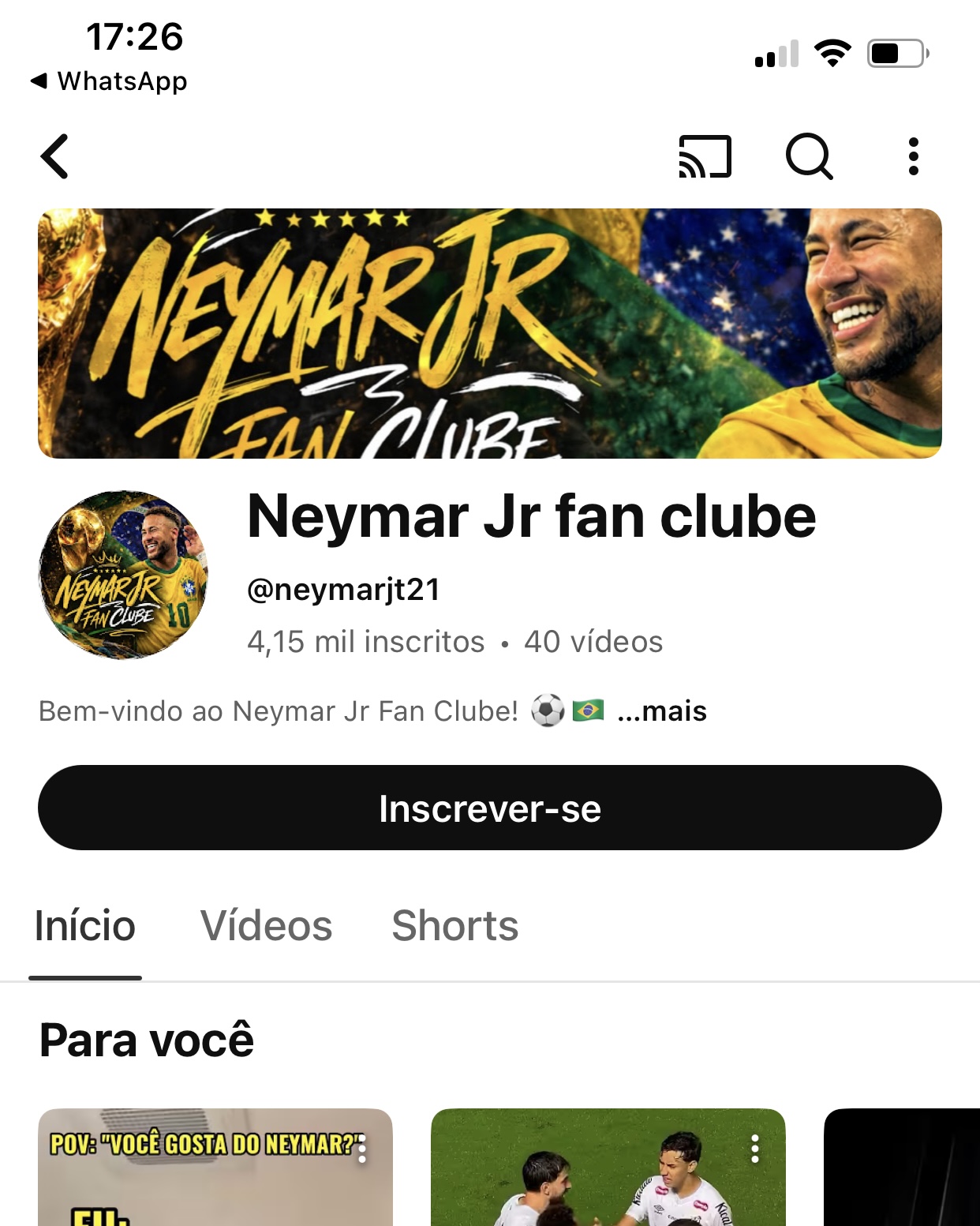
Task: Select the Início tab
Action: pos(85,926)
